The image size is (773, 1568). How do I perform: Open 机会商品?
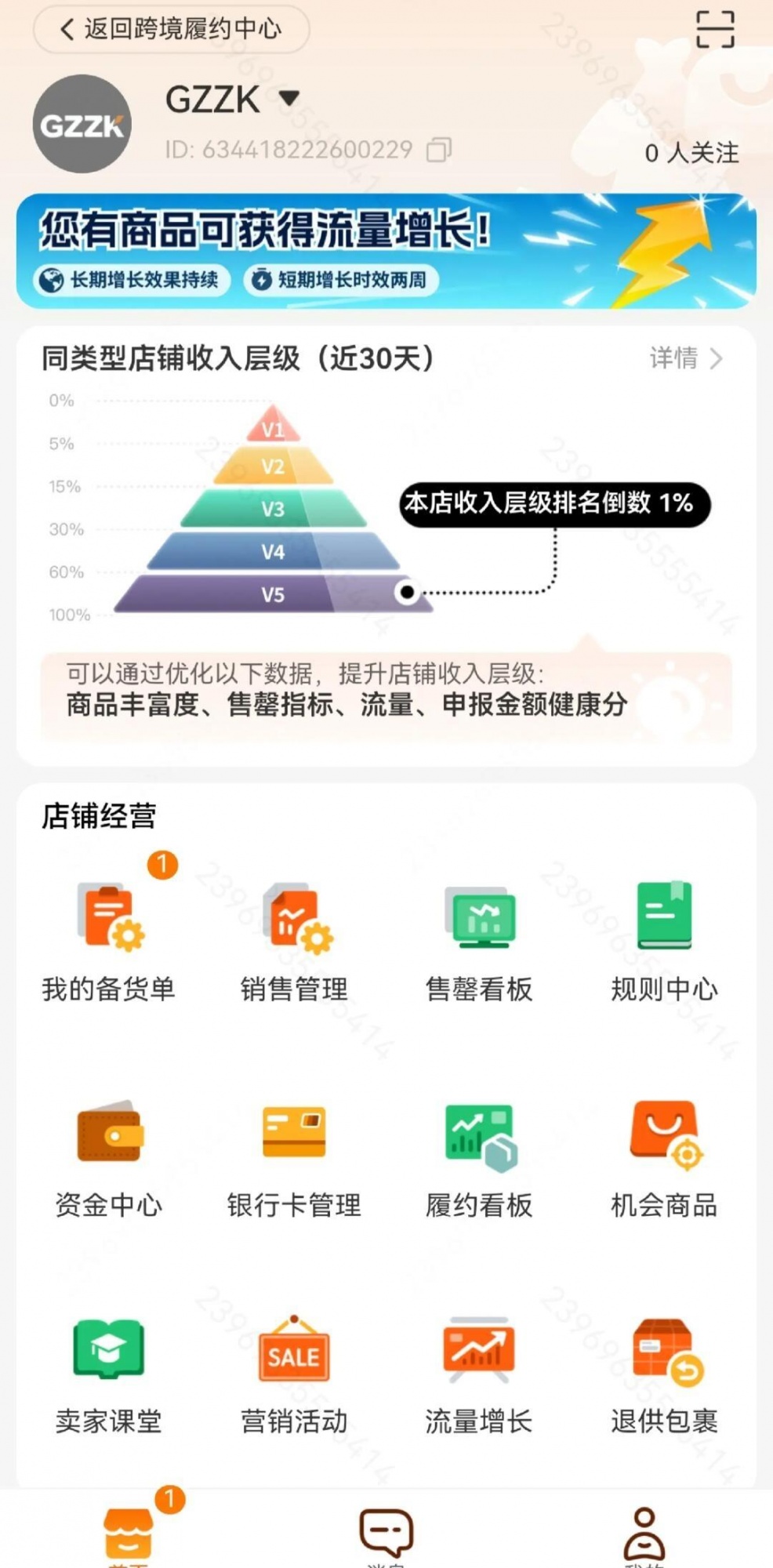point(664,1156)
